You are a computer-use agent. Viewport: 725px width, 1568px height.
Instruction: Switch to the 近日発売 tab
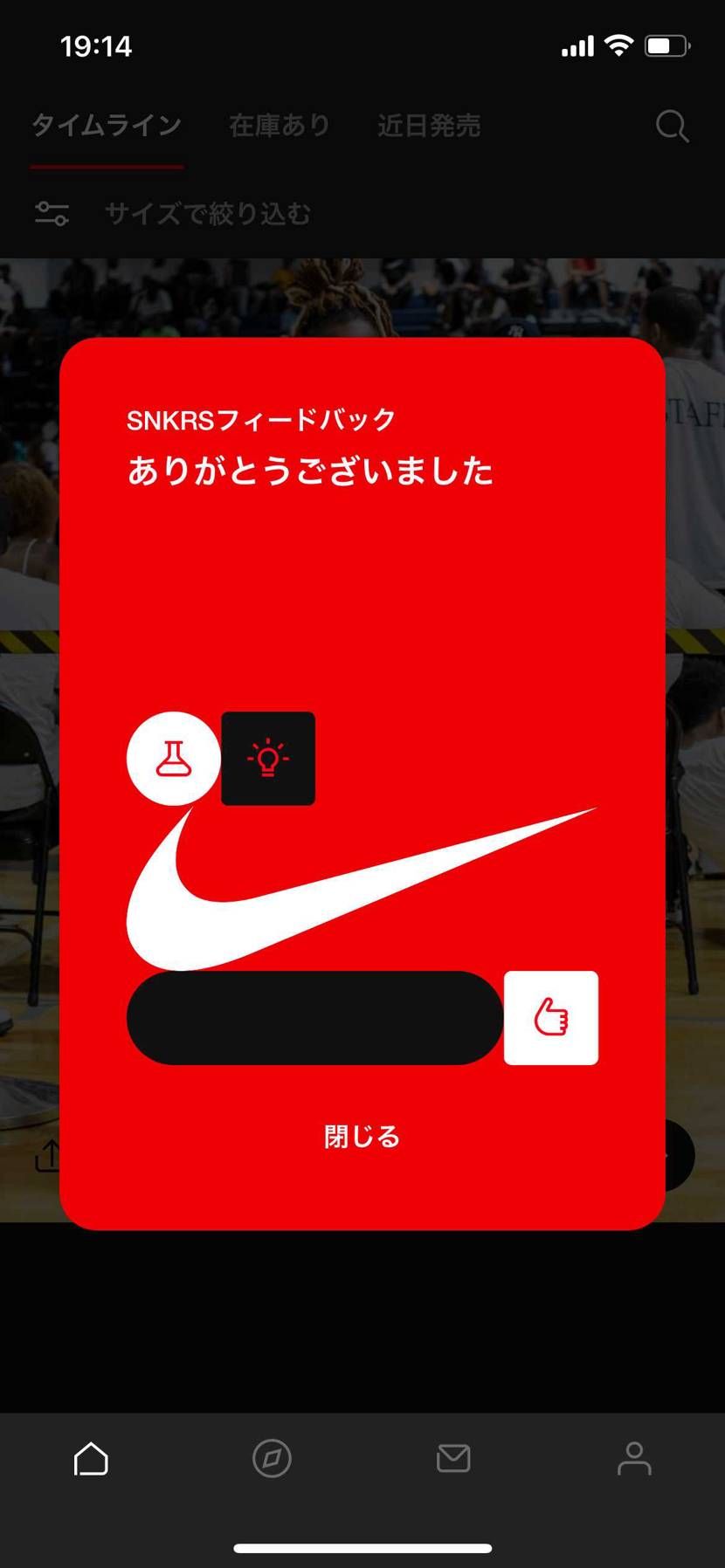[x=429, y=126]
